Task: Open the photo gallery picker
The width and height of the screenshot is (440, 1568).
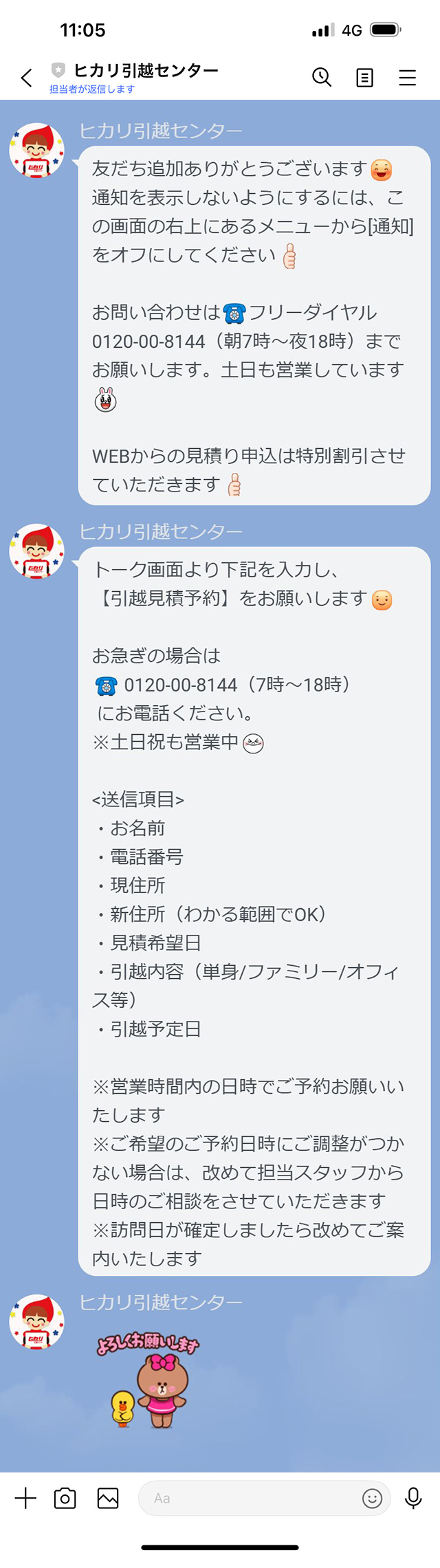Action: [108, 1498]
